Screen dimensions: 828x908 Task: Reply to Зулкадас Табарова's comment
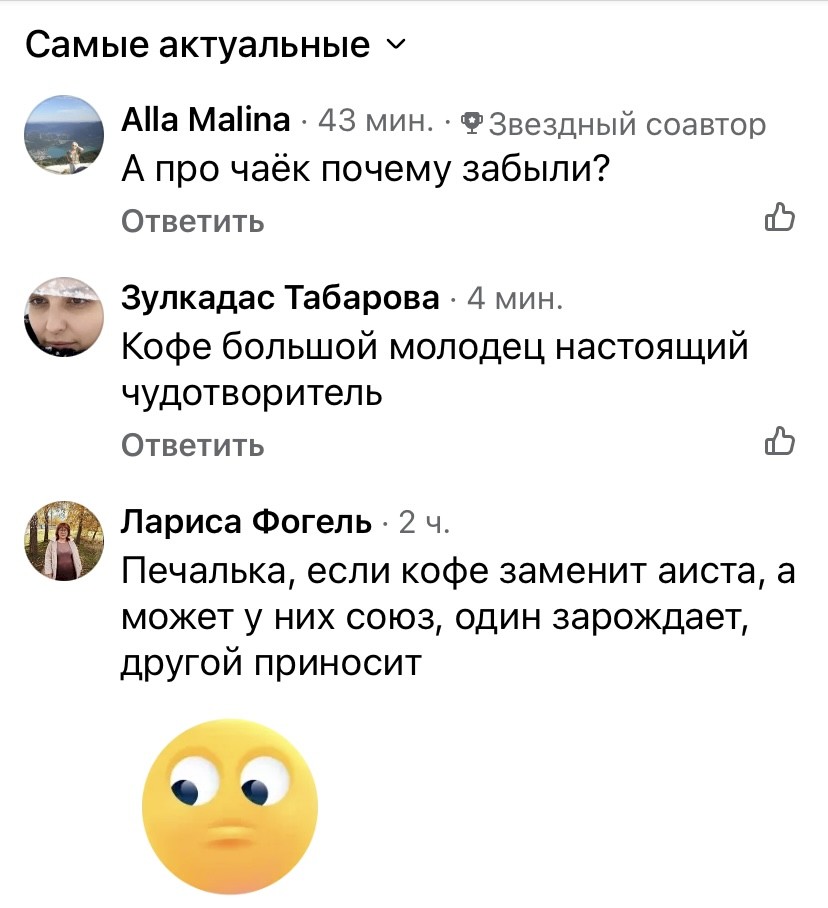(193, 445)
